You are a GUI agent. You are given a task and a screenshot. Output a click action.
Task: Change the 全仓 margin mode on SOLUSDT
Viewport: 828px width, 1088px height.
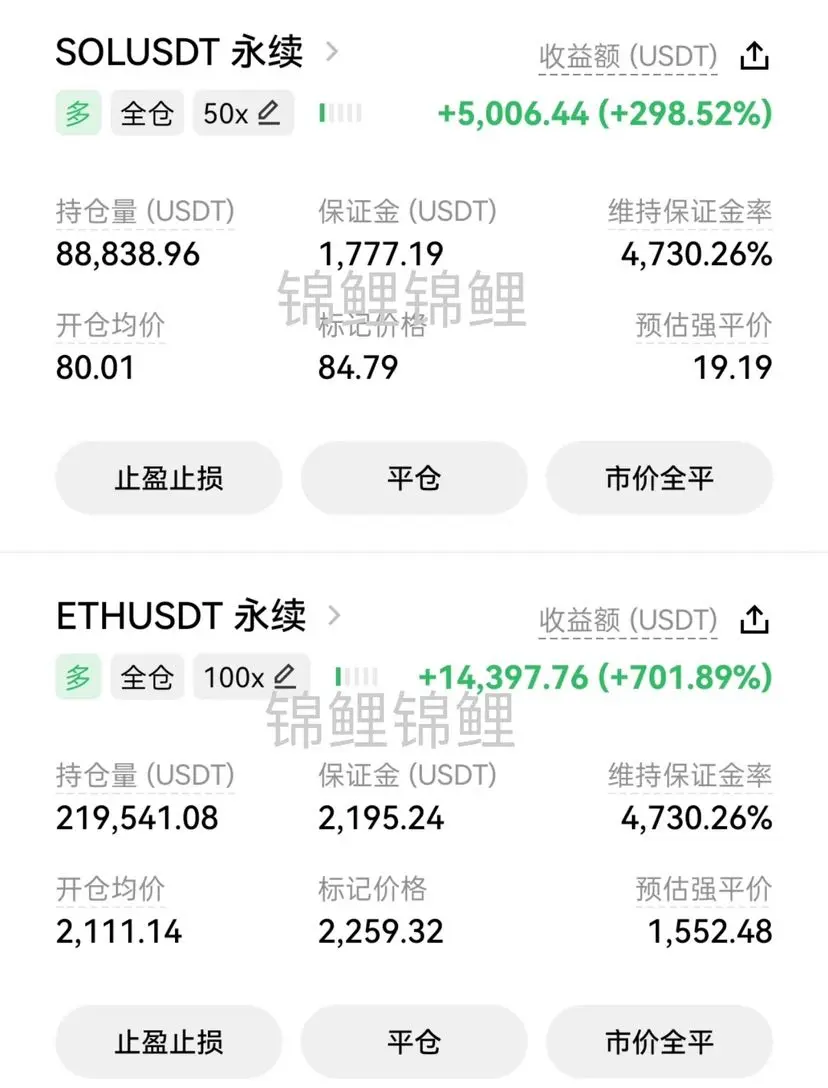pos(147,114)
